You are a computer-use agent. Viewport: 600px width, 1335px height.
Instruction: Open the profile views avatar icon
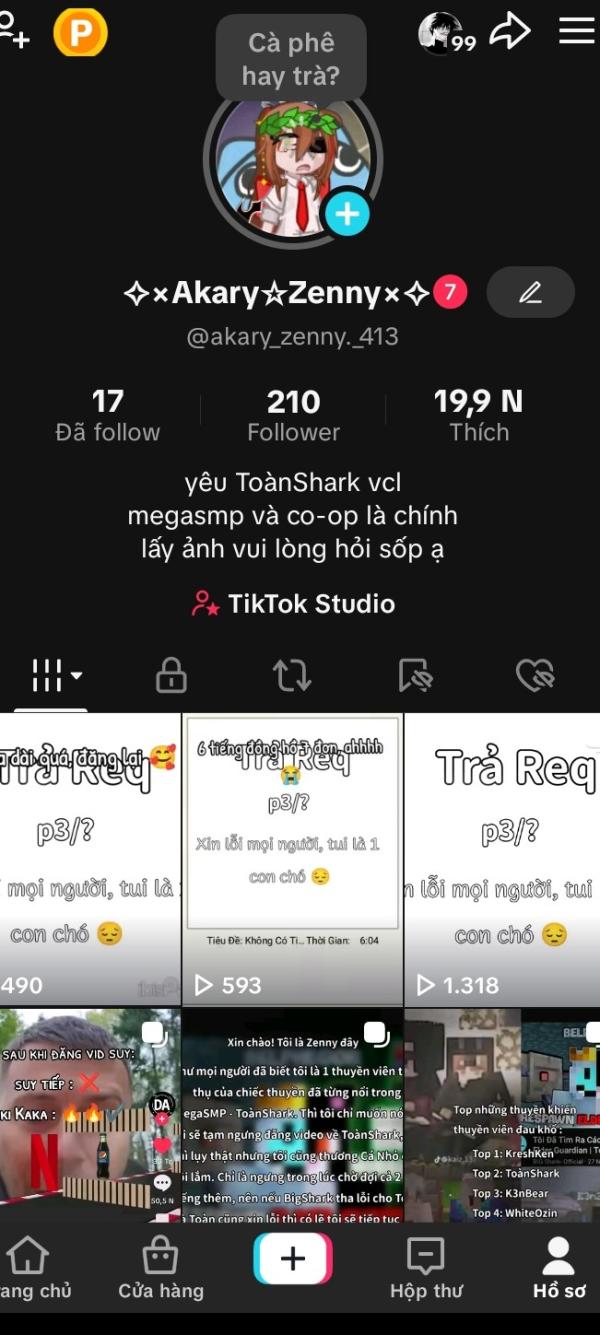(x=443, y=33)
